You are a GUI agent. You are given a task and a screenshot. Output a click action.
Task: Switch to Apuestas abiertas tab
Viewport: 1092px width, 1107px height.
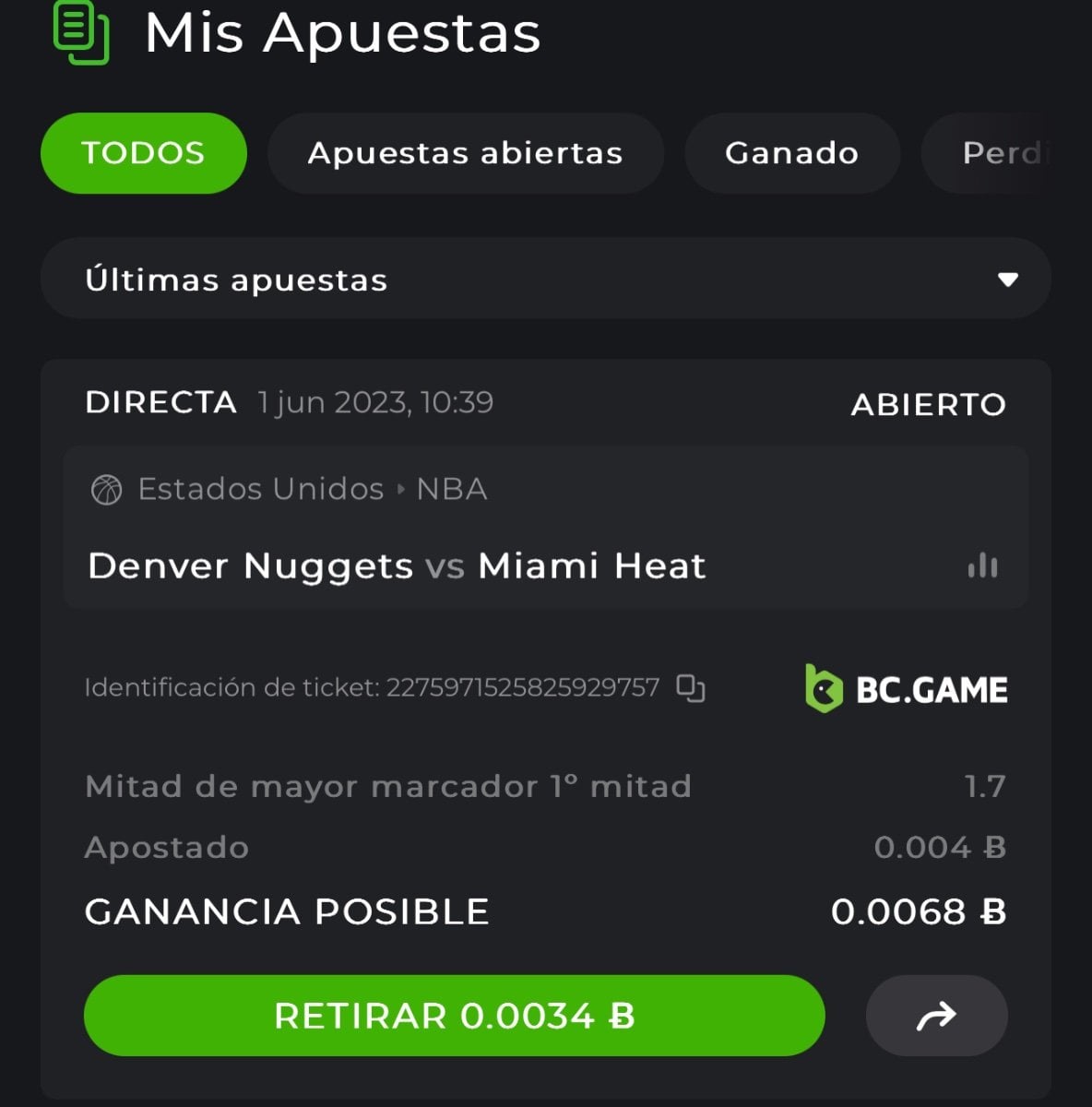click(x=465, y=153)
